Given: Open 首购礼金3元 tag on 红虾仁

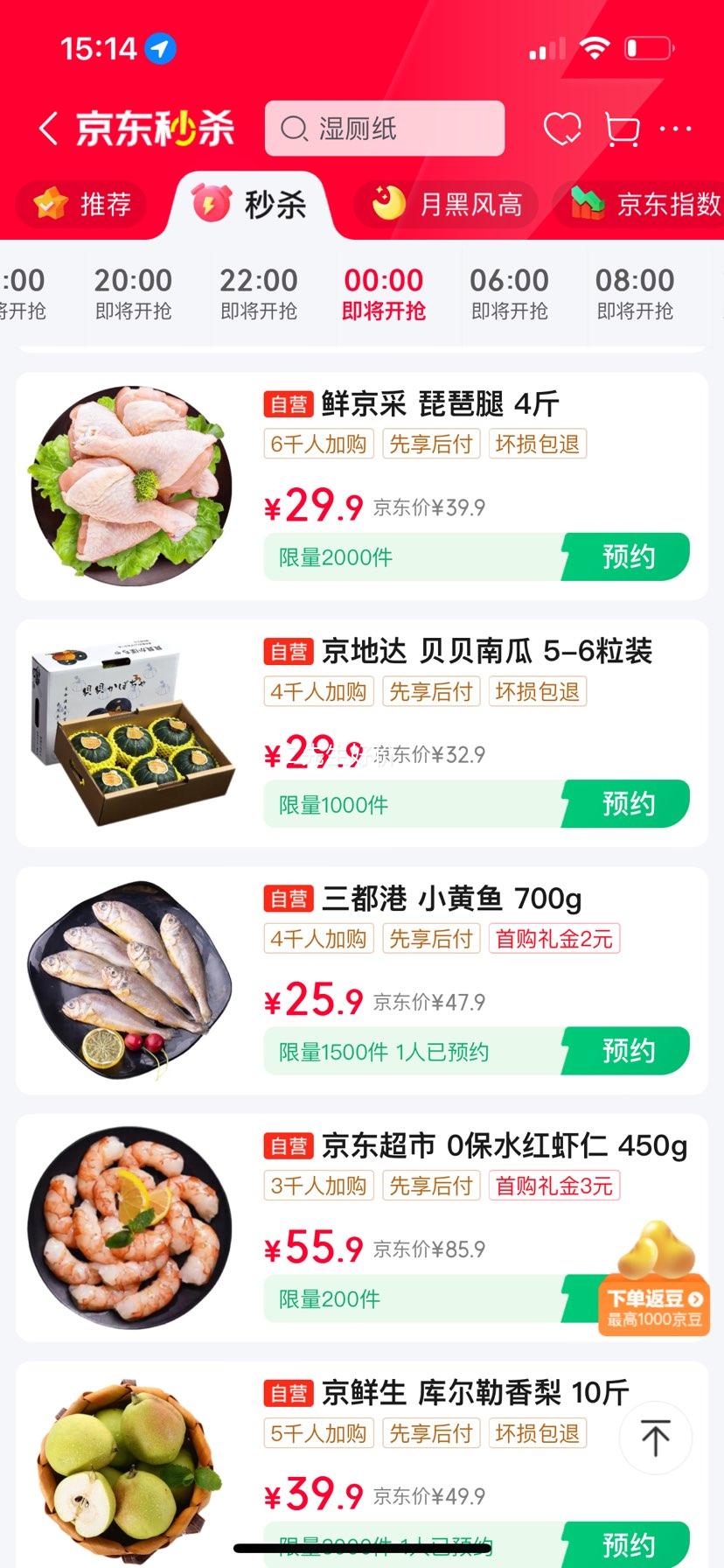Looking at the screenshot, I should 555,1186.
